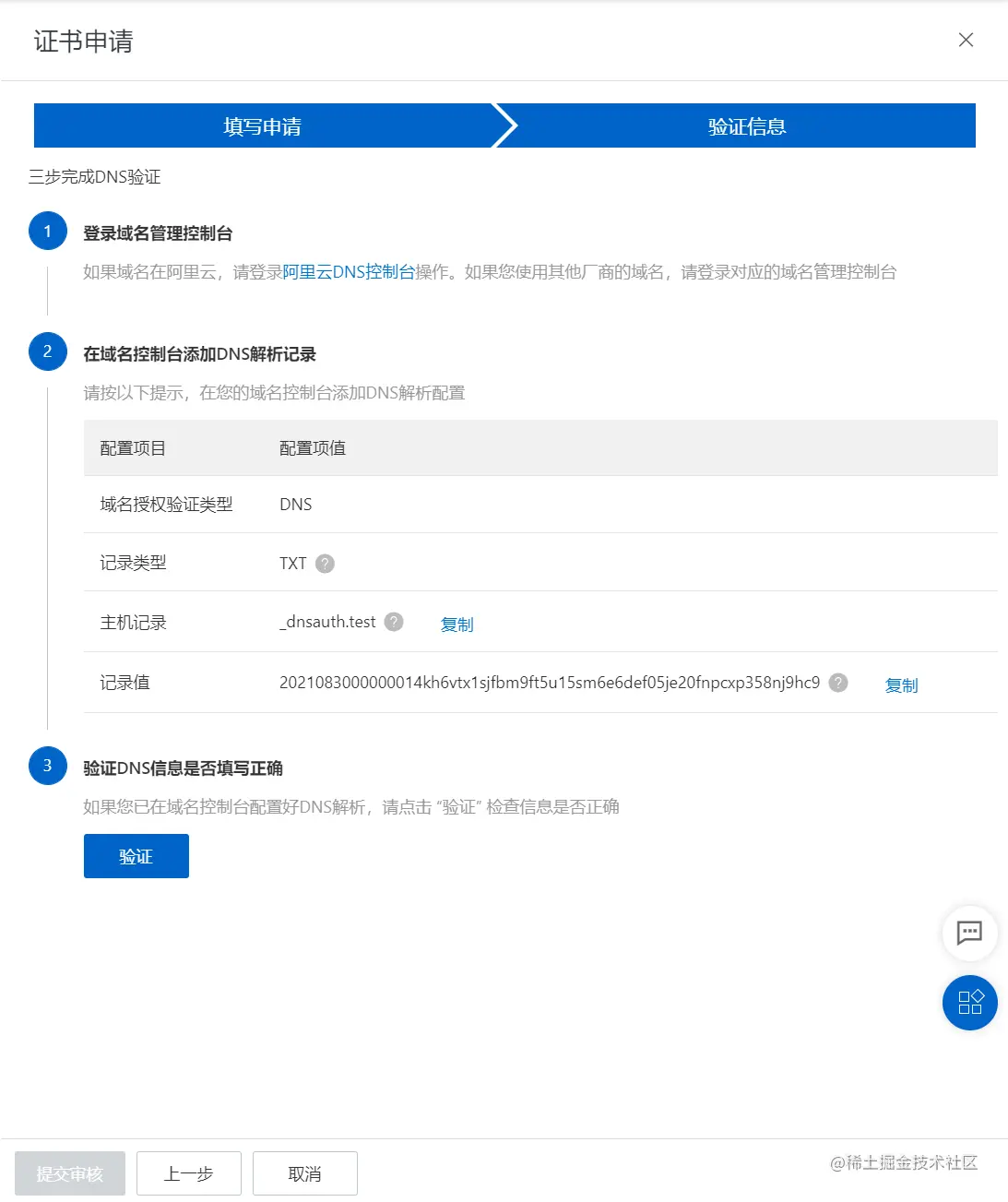Switch to the 填写申请 step

point(263,126)
